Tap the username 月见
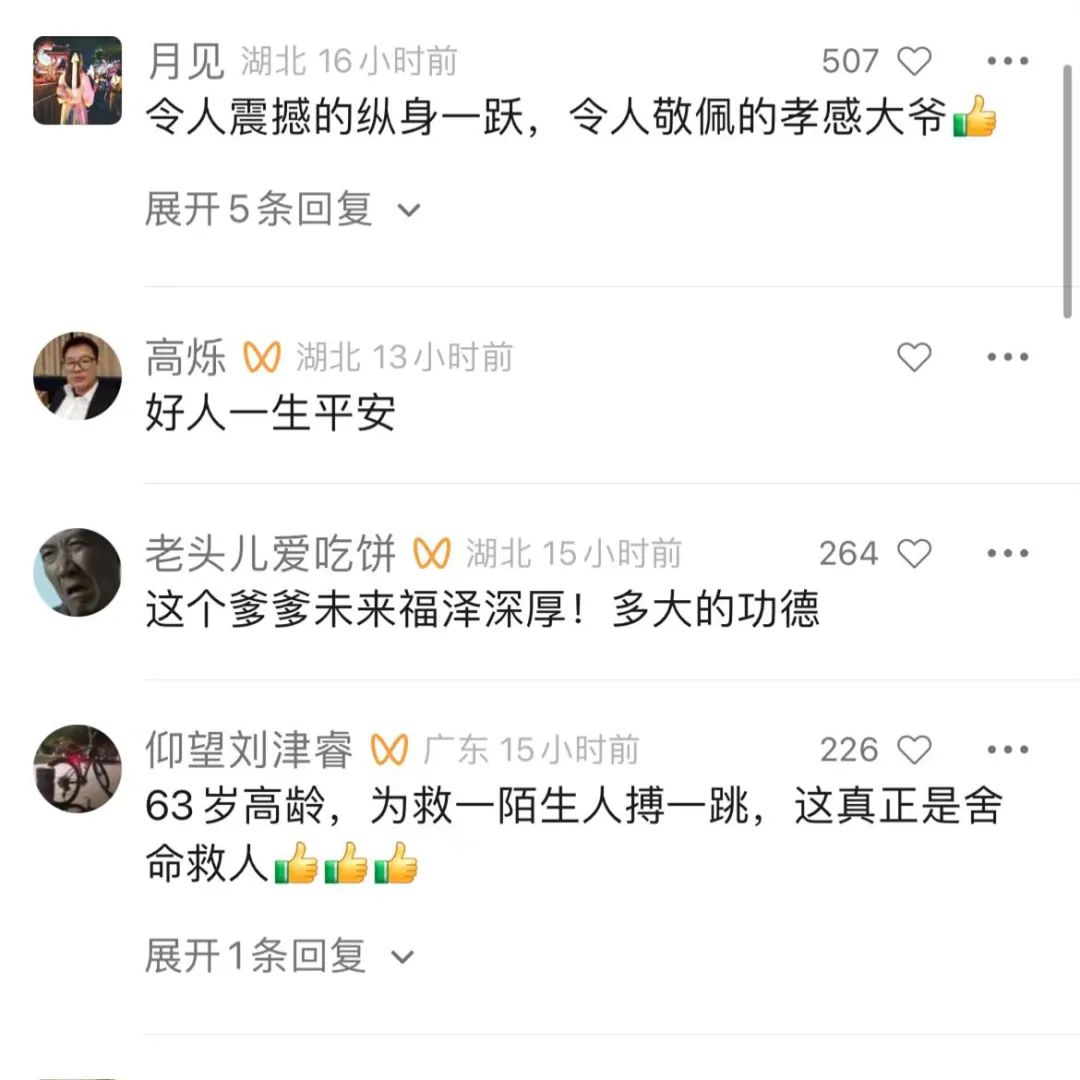Screen dimensions: 1080x1080 coord(186,62)
